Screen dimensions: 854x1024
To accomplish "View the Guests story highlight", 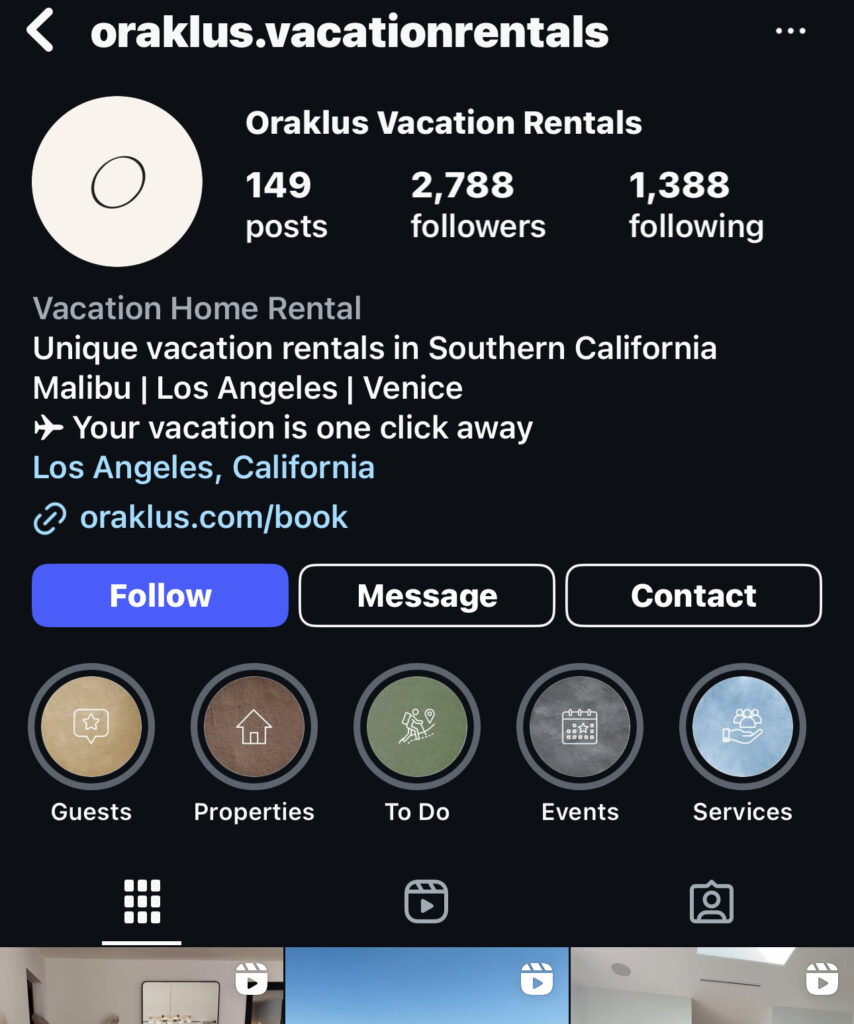I will 91,727.
